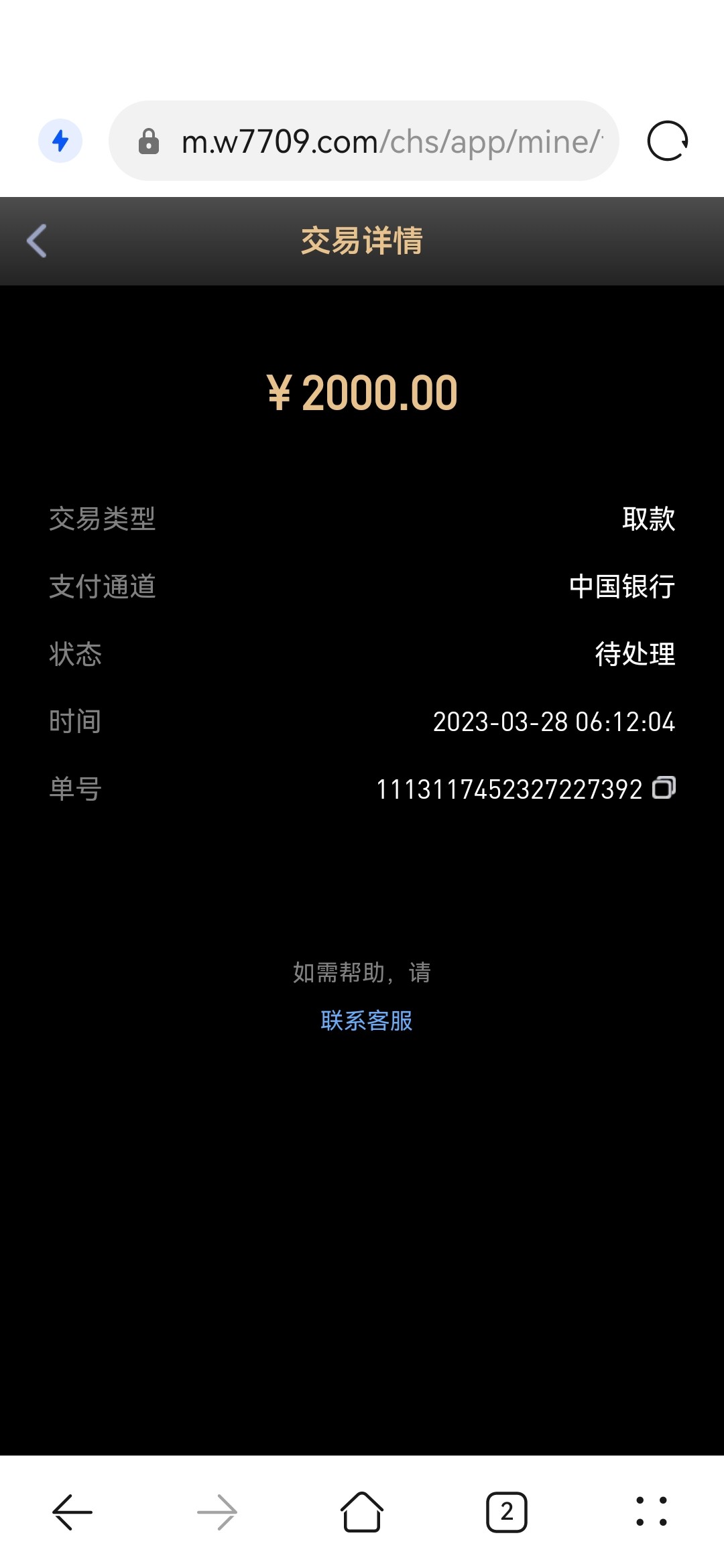
Task: Open the 联系客服 link
Action: click(366, 1021)
